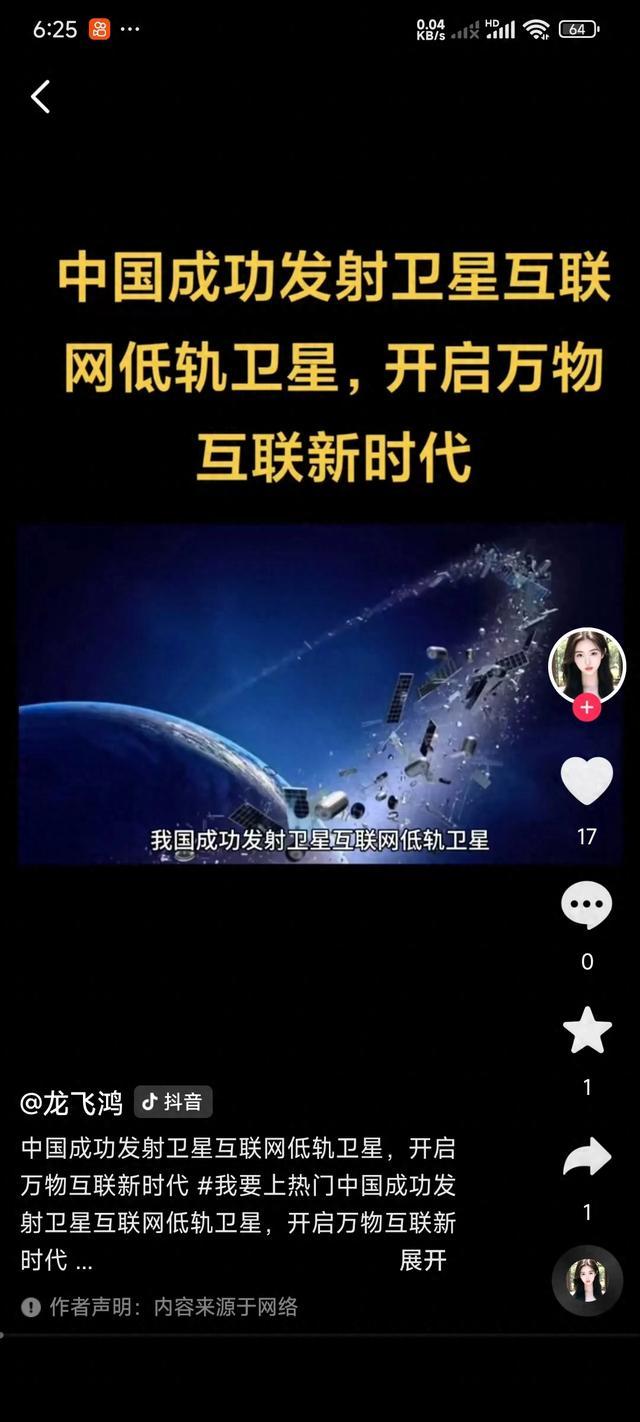Add video to favorites with star
This screenshot has height=1422, width=640.
[x=587, y=1030]
